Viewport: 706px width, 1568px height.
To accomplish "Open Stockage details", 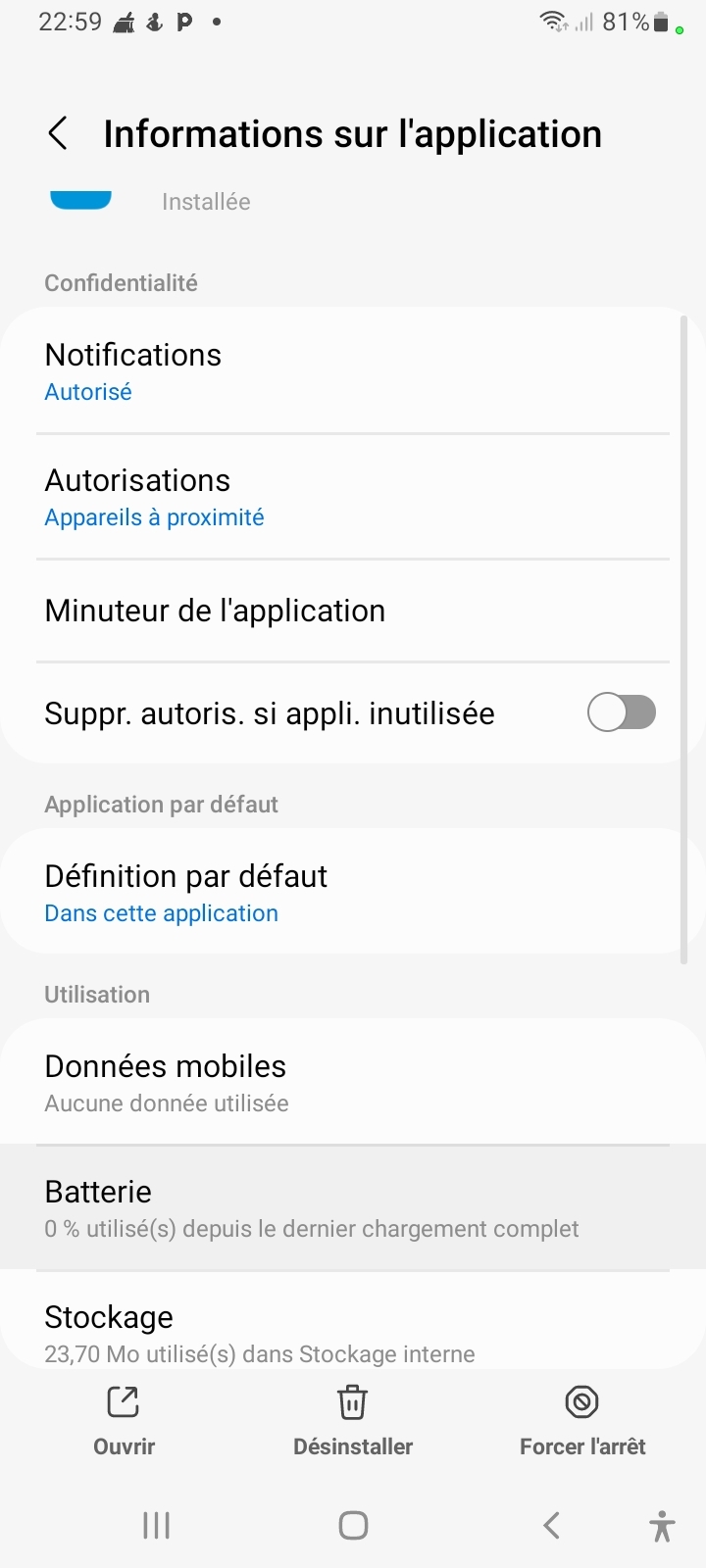I will click(x=353, y=1331).
